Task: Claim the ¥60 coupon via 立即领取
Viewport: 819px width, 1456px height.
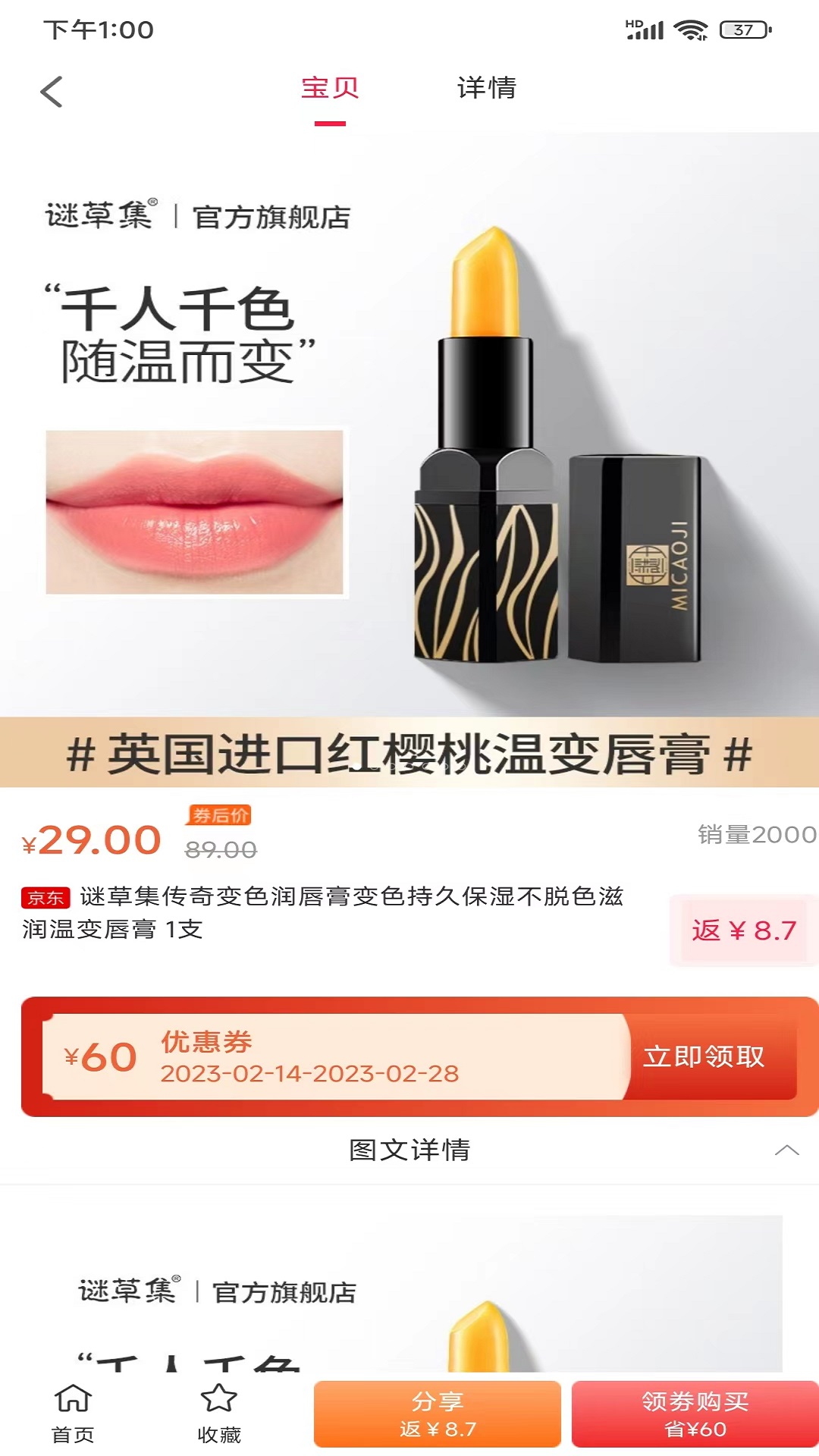Action: (704, 1056)
